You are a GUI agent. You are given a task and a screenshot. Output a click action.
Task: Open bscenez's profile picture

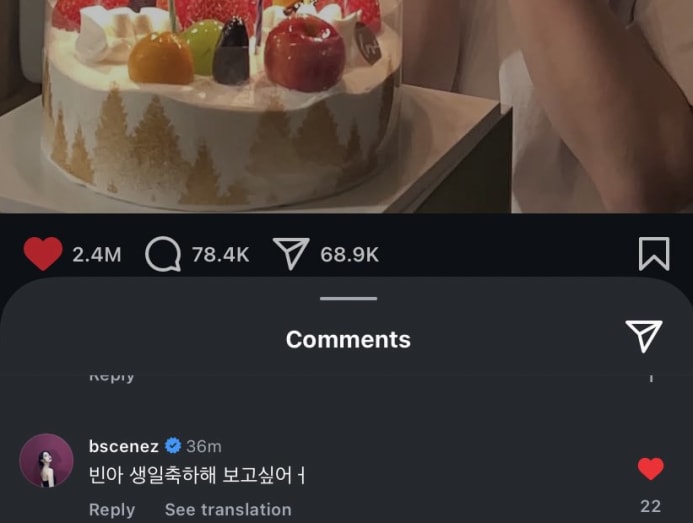coord(46,461)
